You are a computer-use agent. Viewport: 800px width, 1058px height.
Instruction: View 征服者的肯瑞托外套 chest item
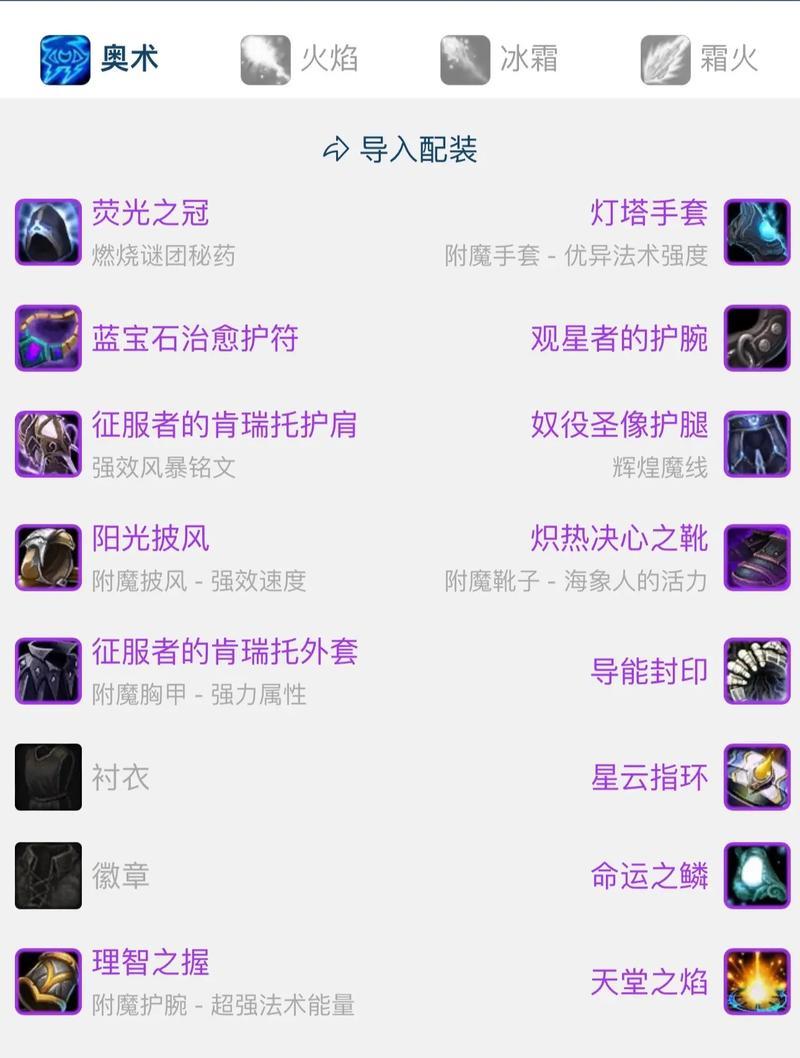point(224,653)
